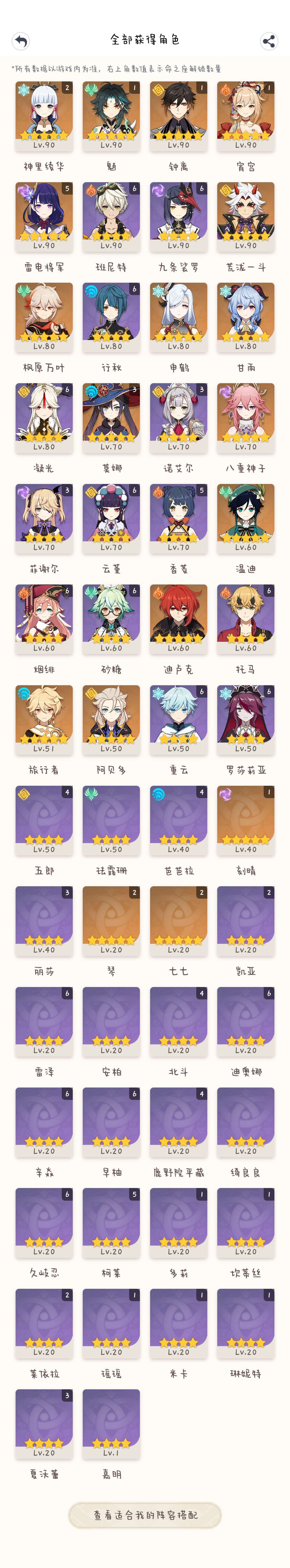View 刻晴 character details
290x1568 pixels.
point(246,819)
